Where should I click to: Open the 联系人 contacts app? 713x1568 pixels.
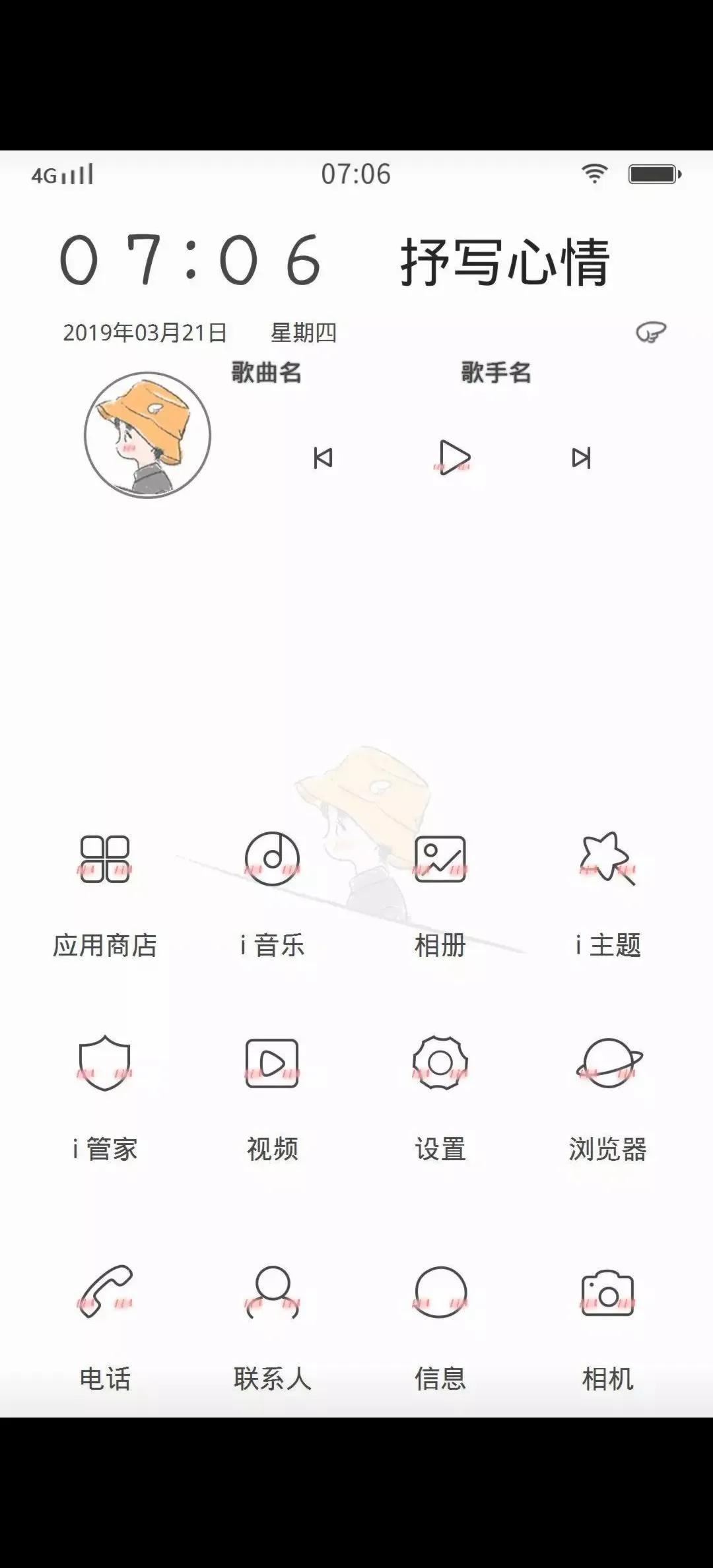point(273,1293)
